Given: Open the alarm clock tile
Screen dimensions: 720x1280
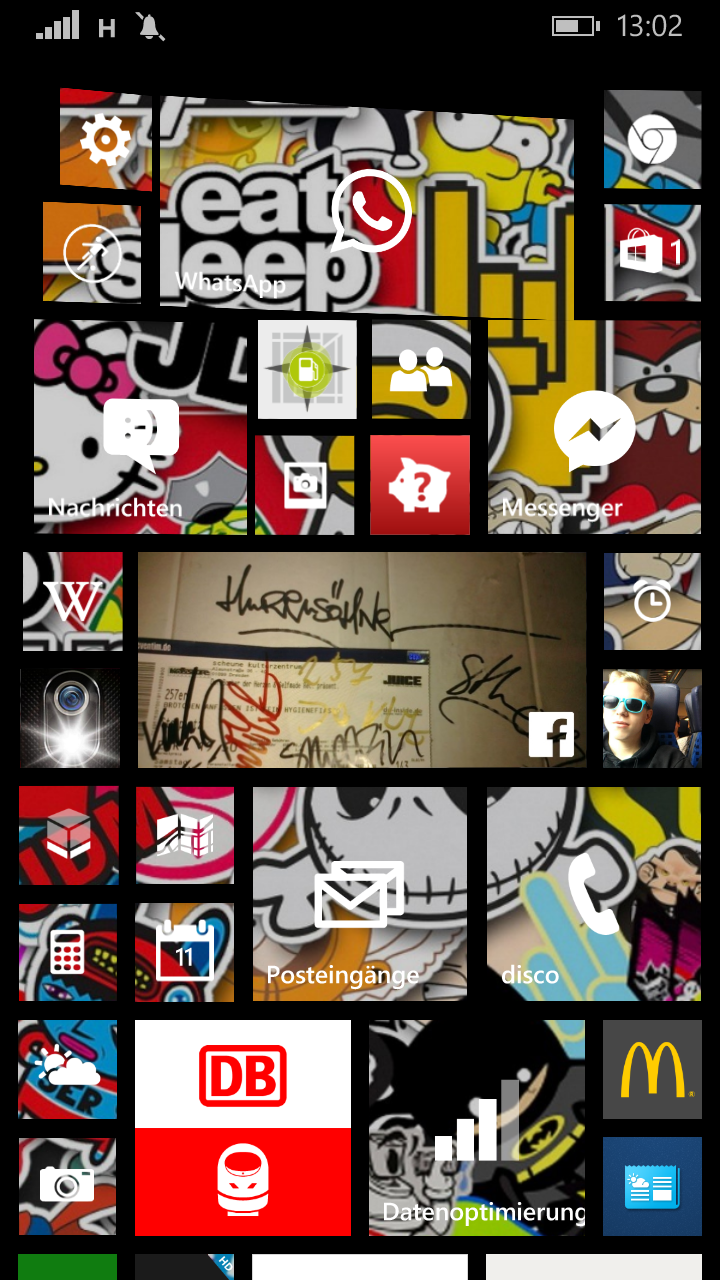Looking at the screenshot, I should pyautogui.click(x=652, y=601).
